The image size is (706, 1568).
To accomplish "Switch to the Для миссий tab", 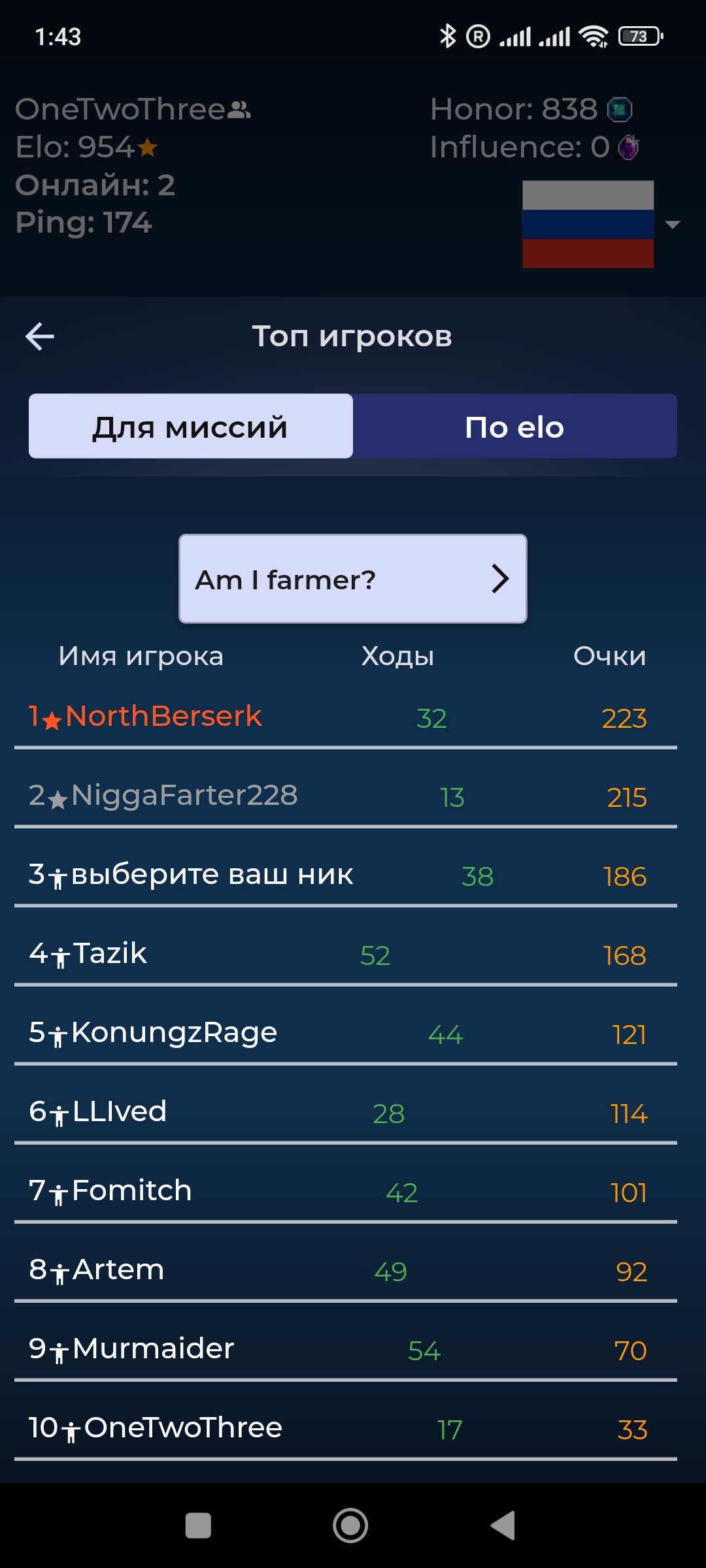I will pos(190,427).
